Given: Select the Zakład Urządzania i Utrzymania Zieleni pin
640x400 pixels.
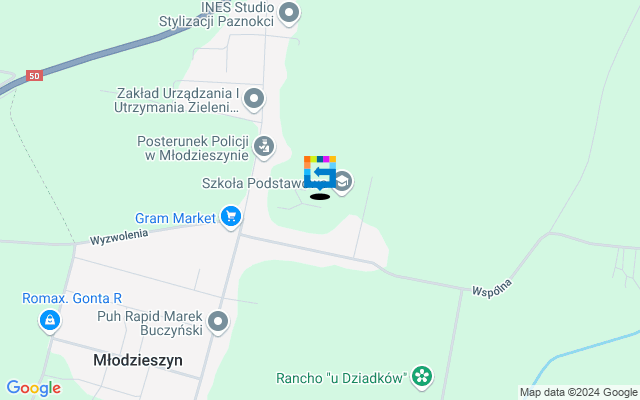Looking at the screenshot, I should tap(254, 98).
